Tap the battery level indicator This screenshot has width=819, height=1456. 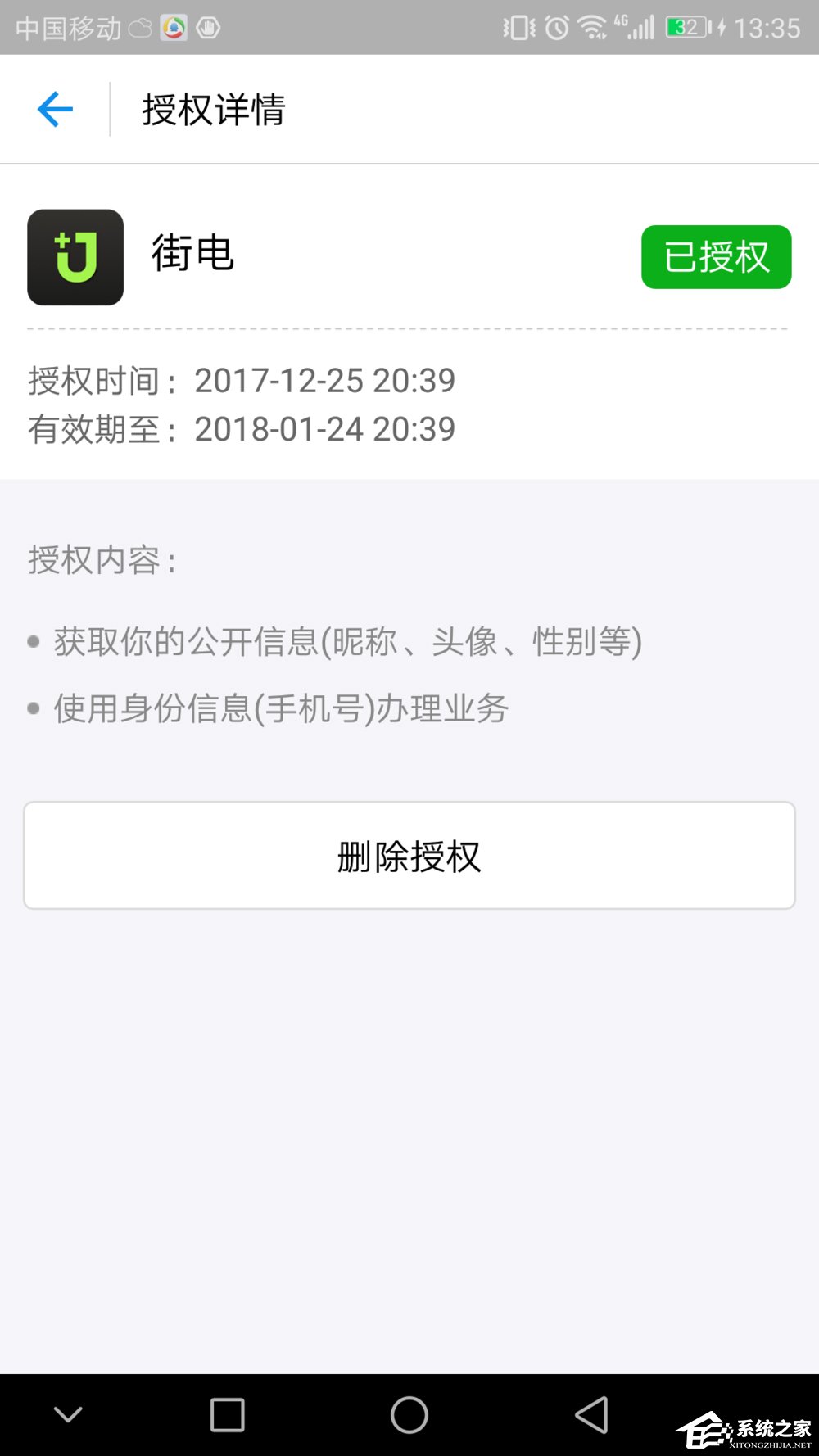pos(685,27)
